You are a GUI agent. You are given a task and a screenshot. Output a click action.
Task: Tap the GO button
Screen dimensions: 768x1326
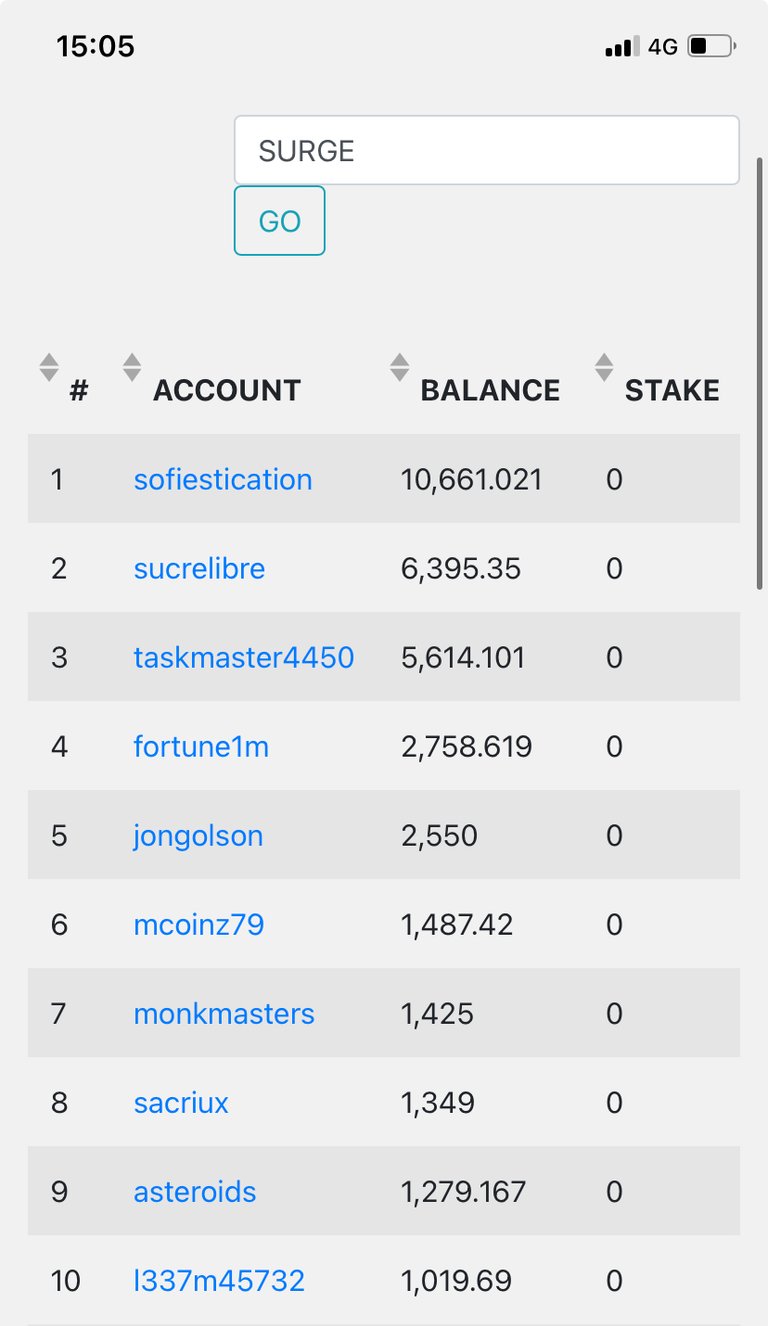click(x=279, y=220)
